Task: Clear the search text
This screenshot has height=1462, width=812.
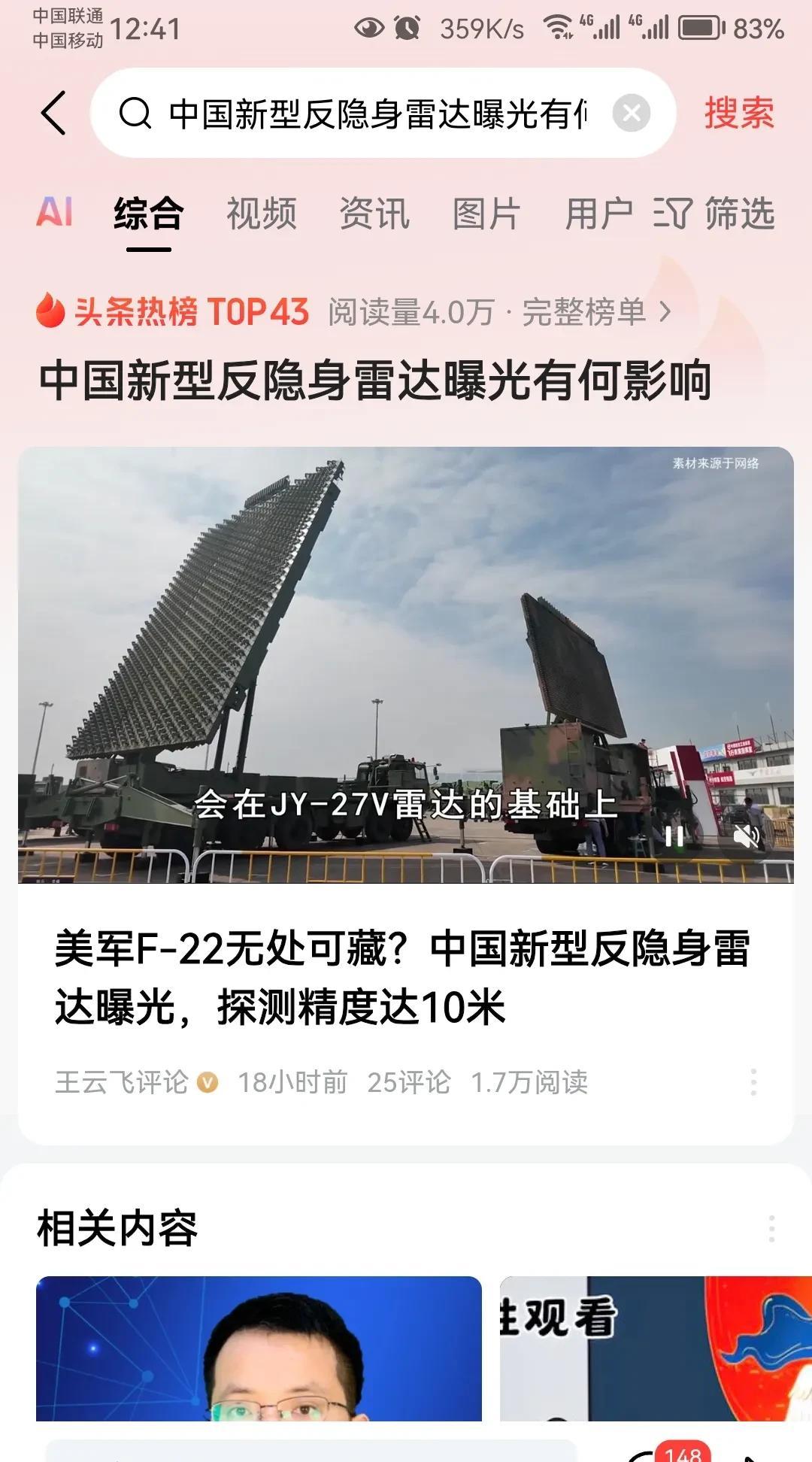Action: coord(631,114)
